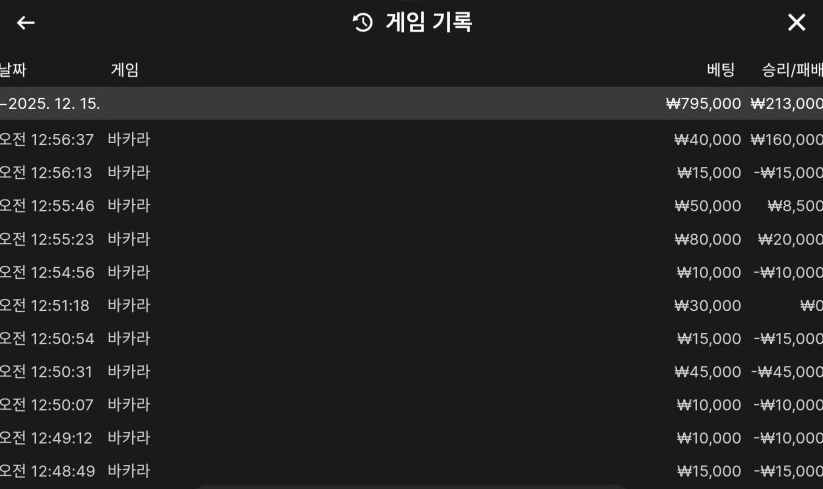823x489 pixels.
Task: Open the 오전 12:49:12 game record
Action: pos(411,438)
